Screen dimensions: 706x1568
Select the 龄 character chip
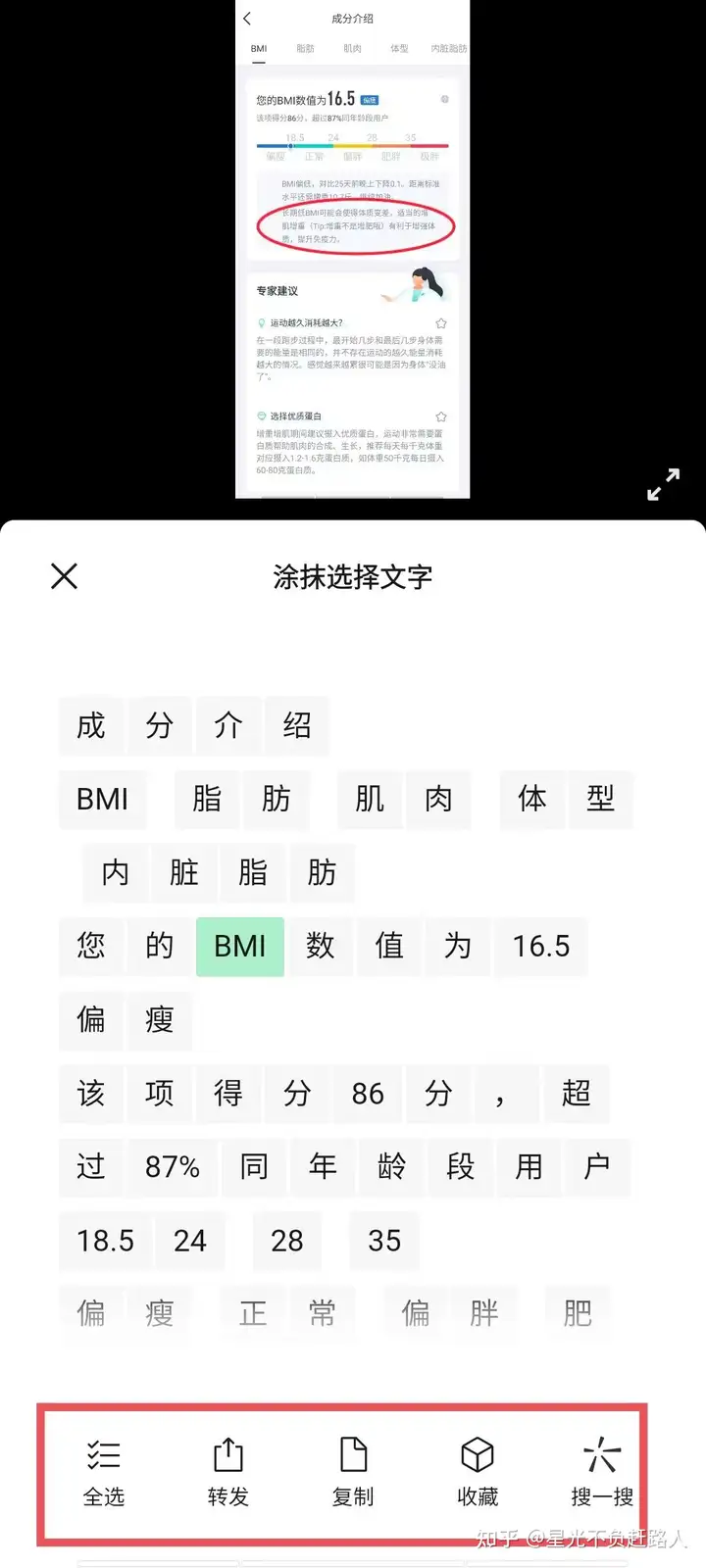click(x=391, y=1167)
